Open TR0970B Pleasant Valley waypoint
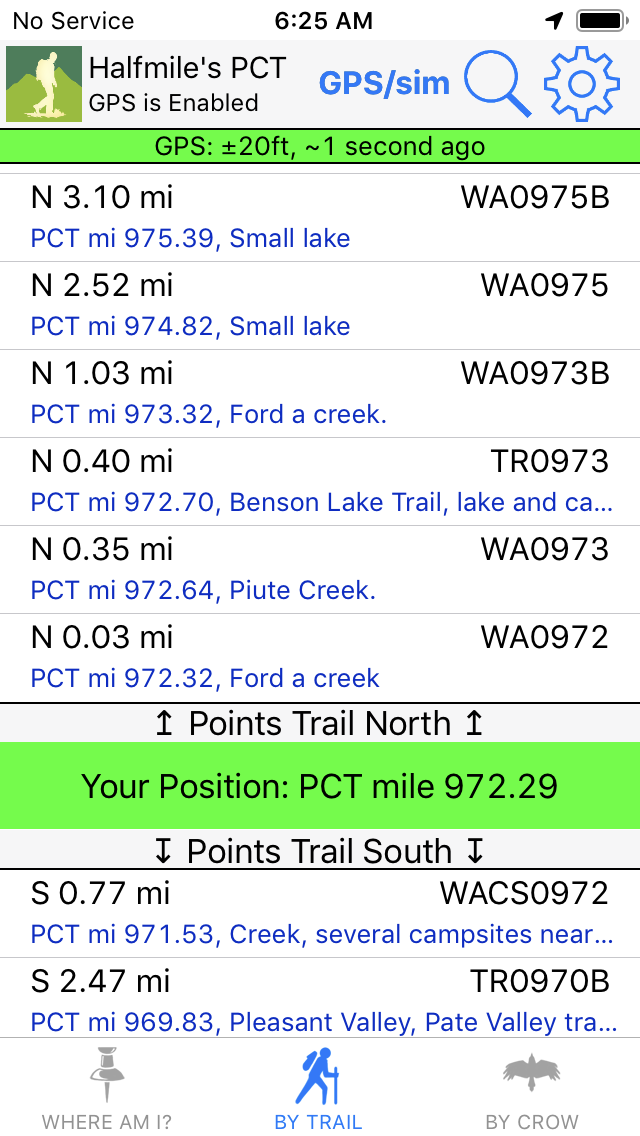The image size is (640, 1136). point(320,1002)
